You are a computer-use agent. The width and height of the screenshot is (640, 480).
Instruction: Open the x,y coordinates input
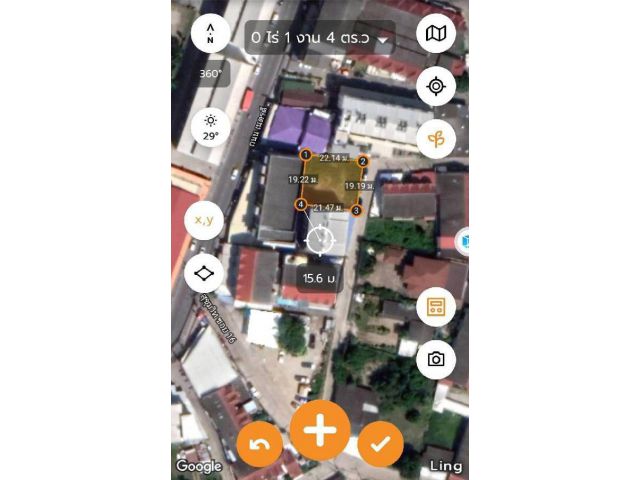pos(204,220)
